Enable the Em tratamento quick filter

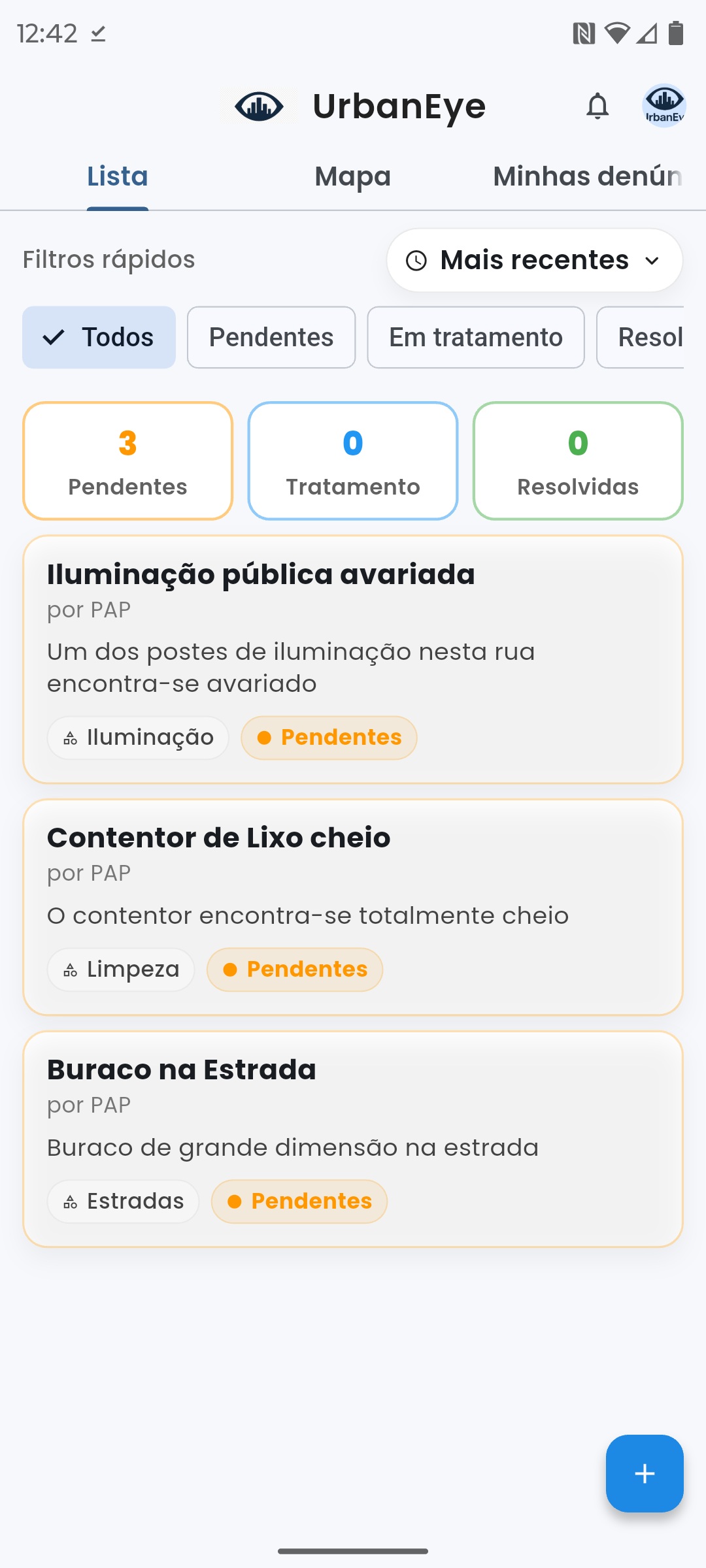475,337
